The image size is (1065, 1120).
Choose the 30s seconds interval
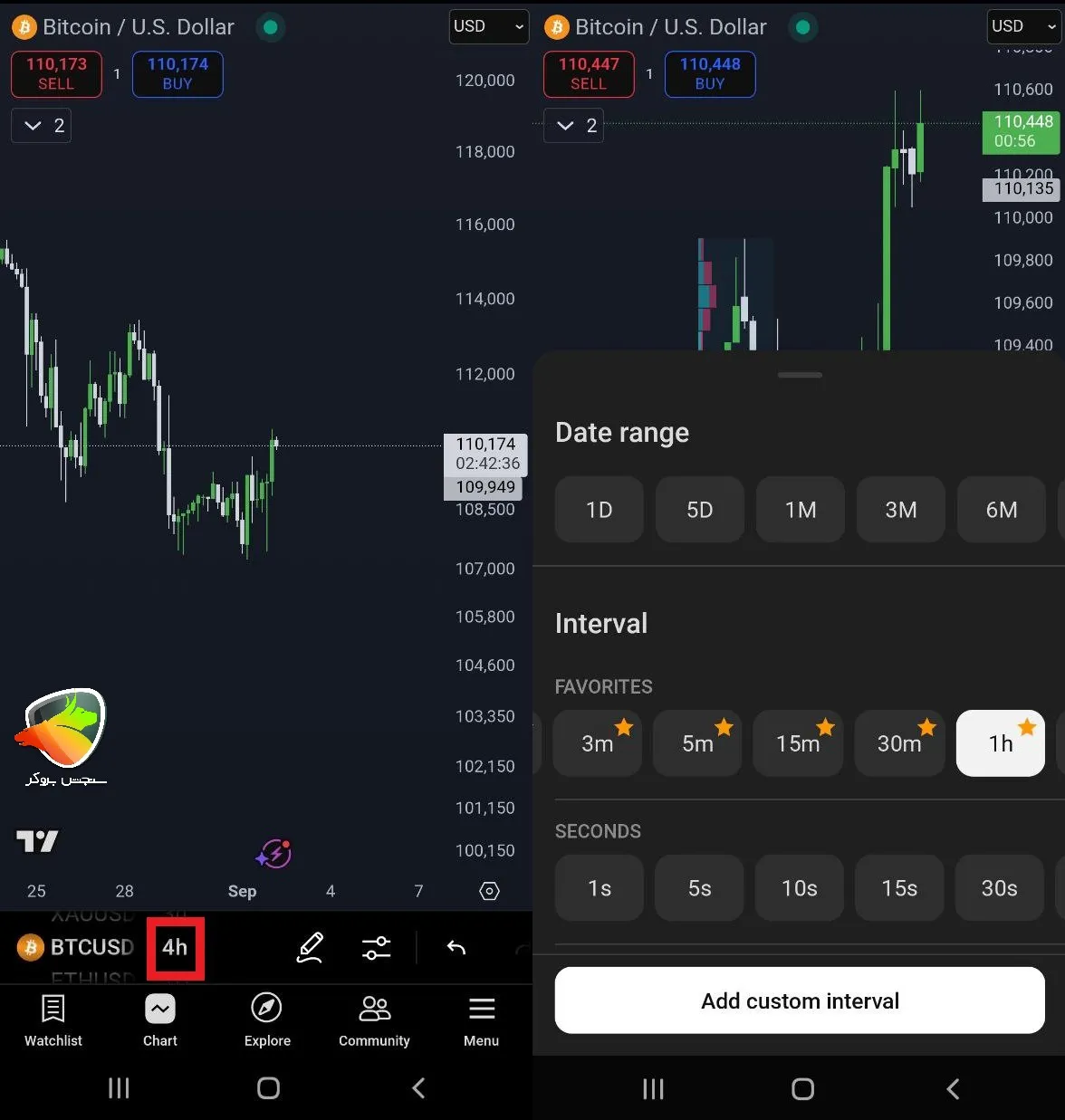[1000, 888]
